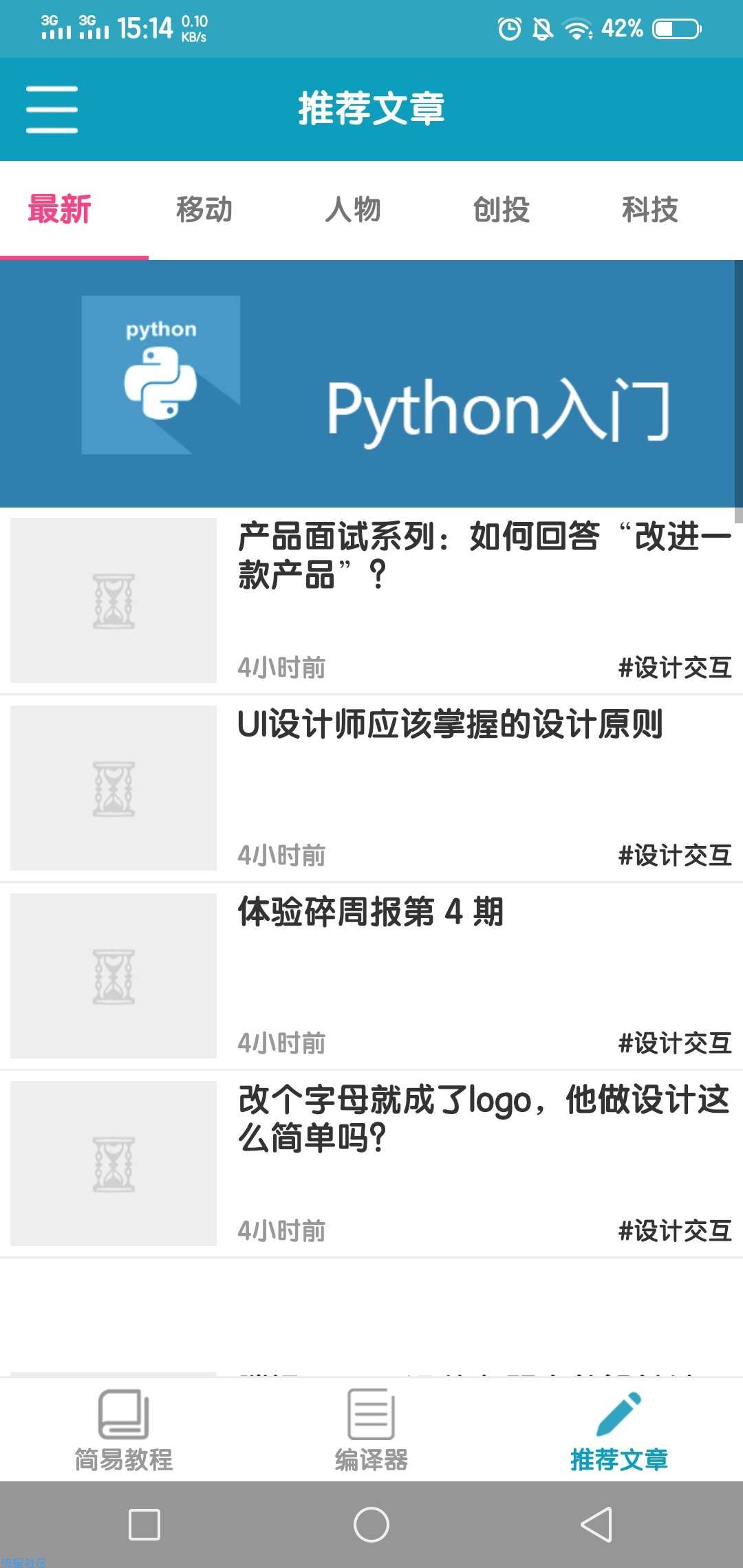This screenshot has height=1568, width=743.
Task: Go back using the system back button
Action: 596,1525
